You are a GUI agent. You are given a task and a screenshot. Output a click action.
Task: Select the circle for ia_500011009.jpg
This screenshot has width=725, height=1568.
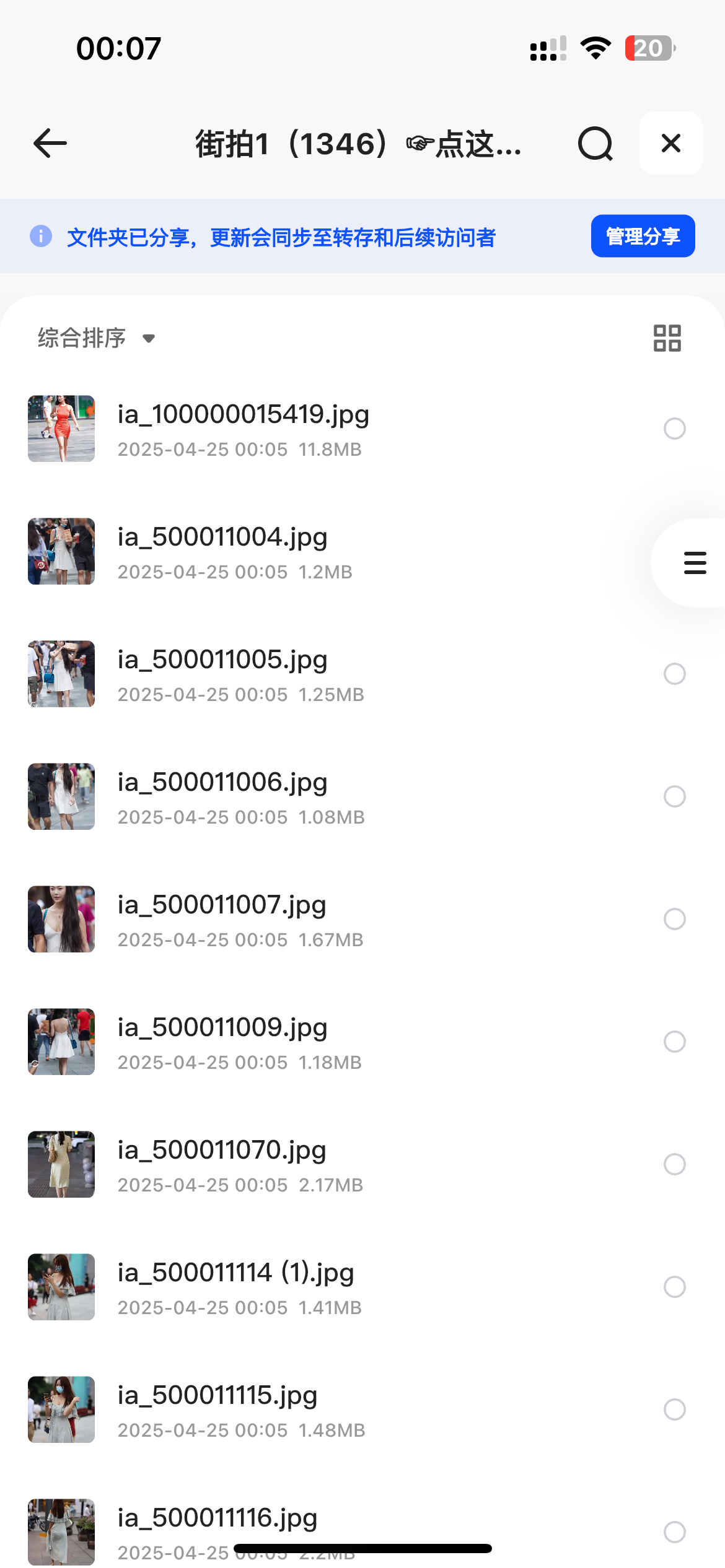674,1042
